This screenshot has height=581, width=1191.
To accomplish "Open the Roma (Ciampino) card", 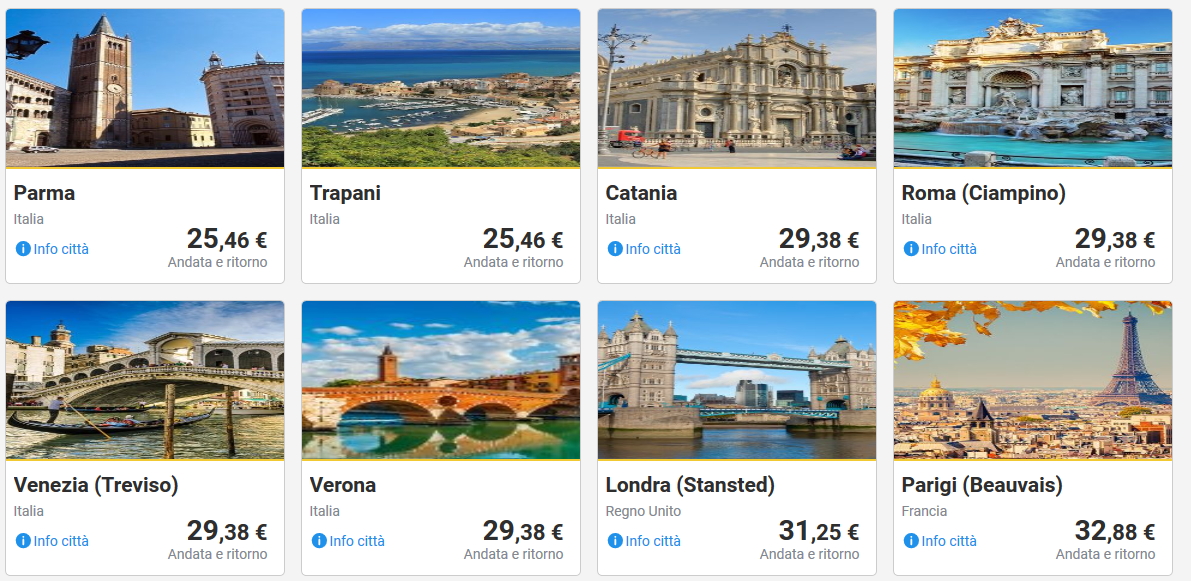I will click(1032, 90).
